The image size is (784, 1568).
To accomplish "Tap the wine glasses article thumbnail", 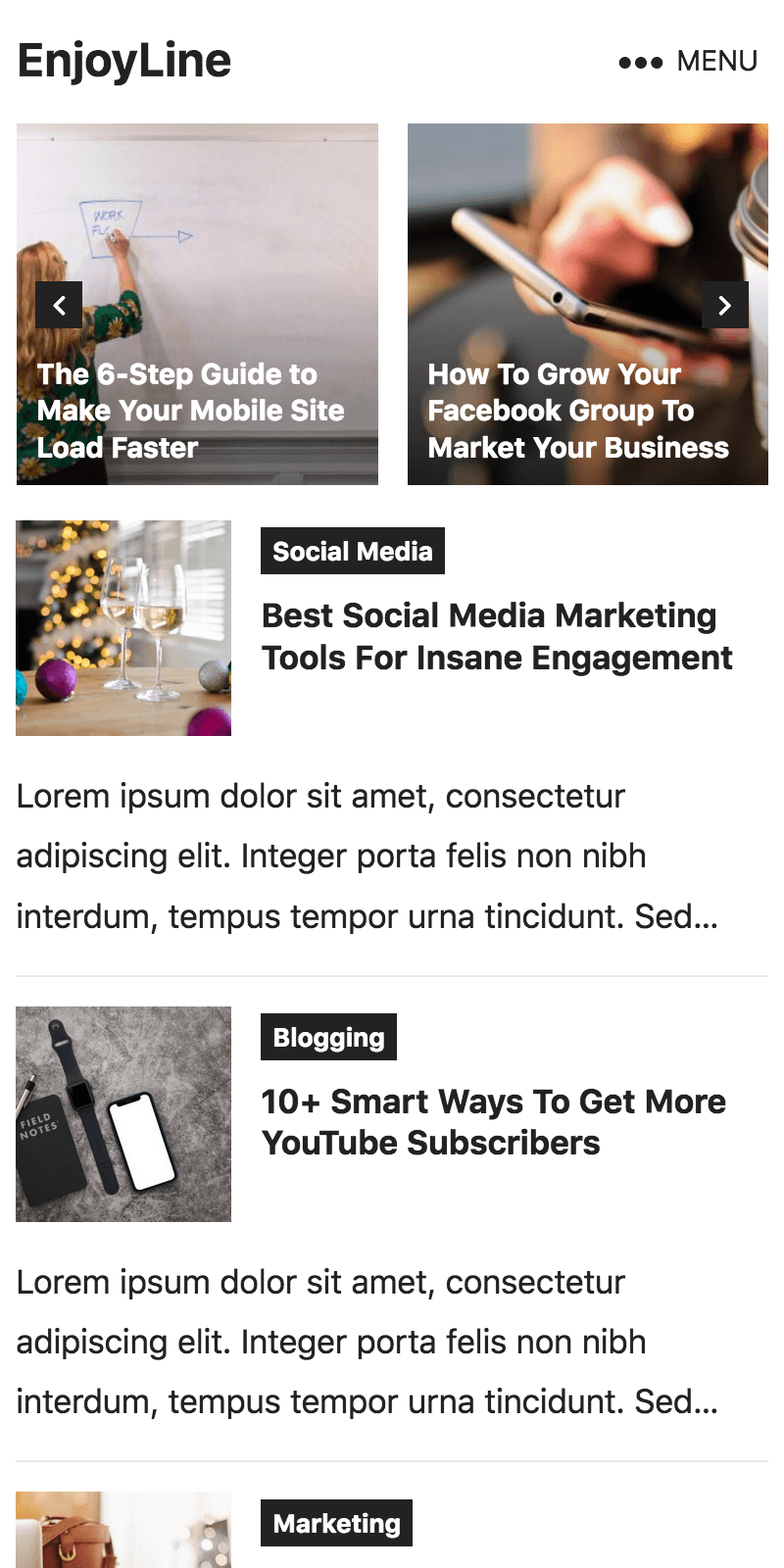I will pos(123,627).
